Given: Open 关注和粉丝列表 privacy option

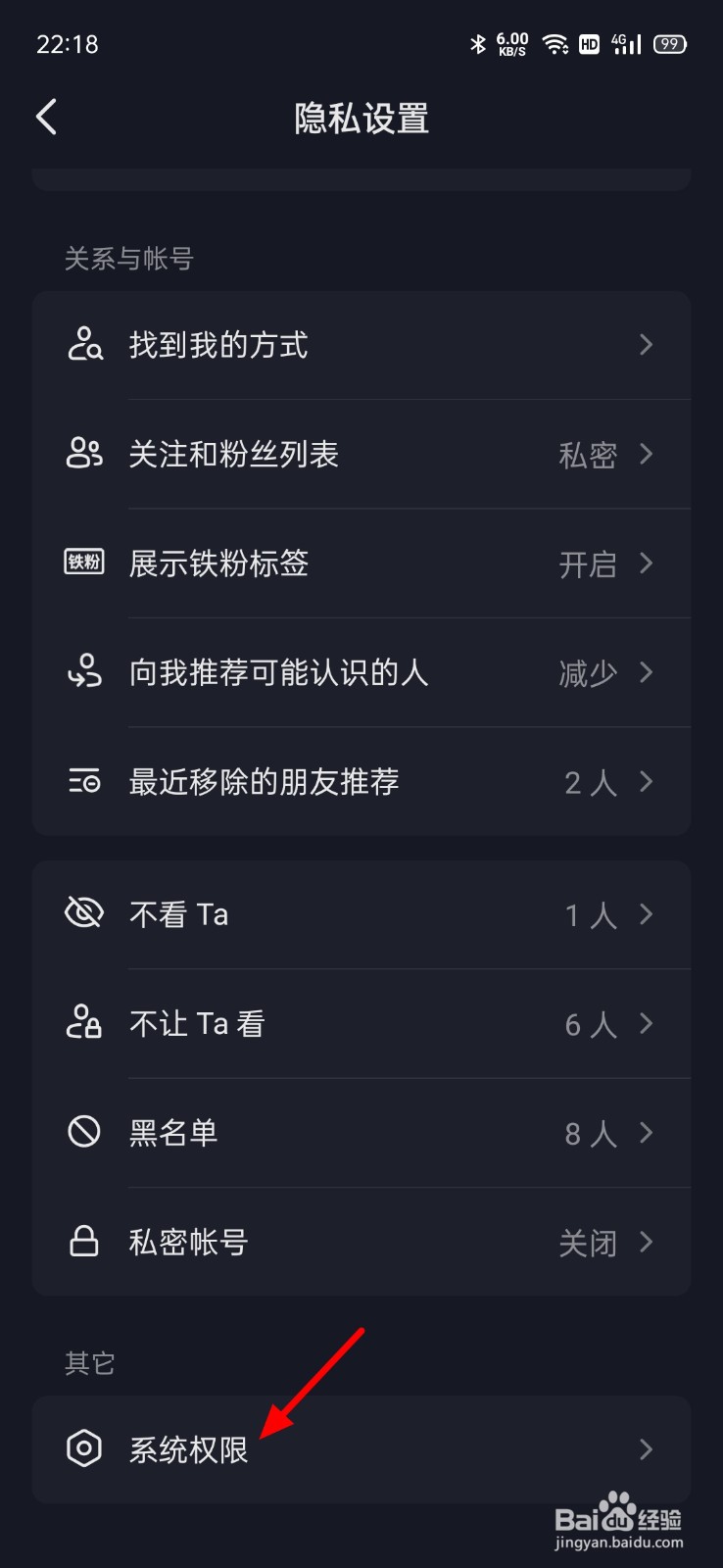Looking at the screenshot, I should click(361, 455).
